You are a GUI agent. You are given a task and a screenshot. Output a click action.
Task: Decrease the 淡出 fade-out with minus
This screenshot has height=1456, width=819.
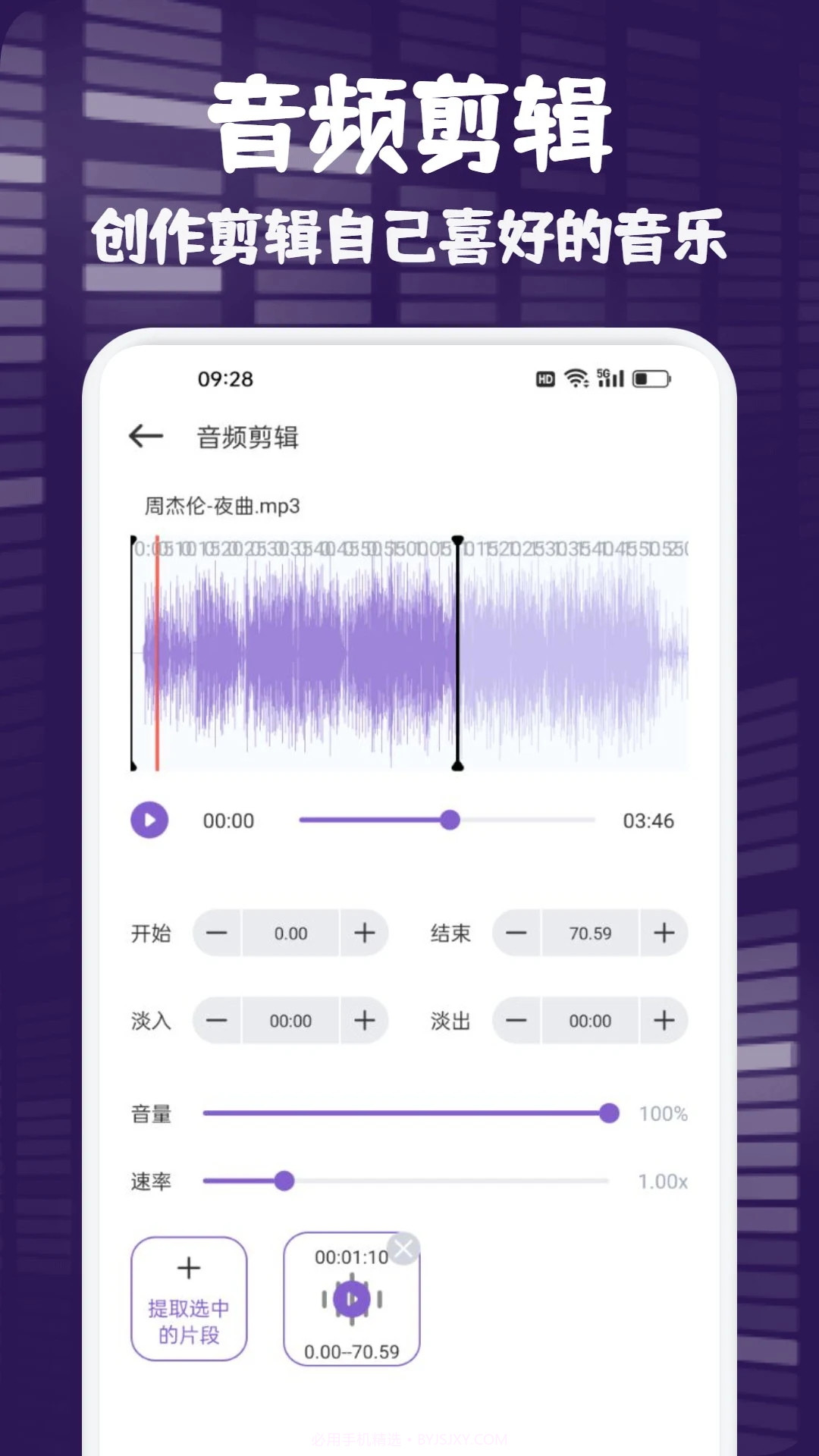pos(517,1021)
